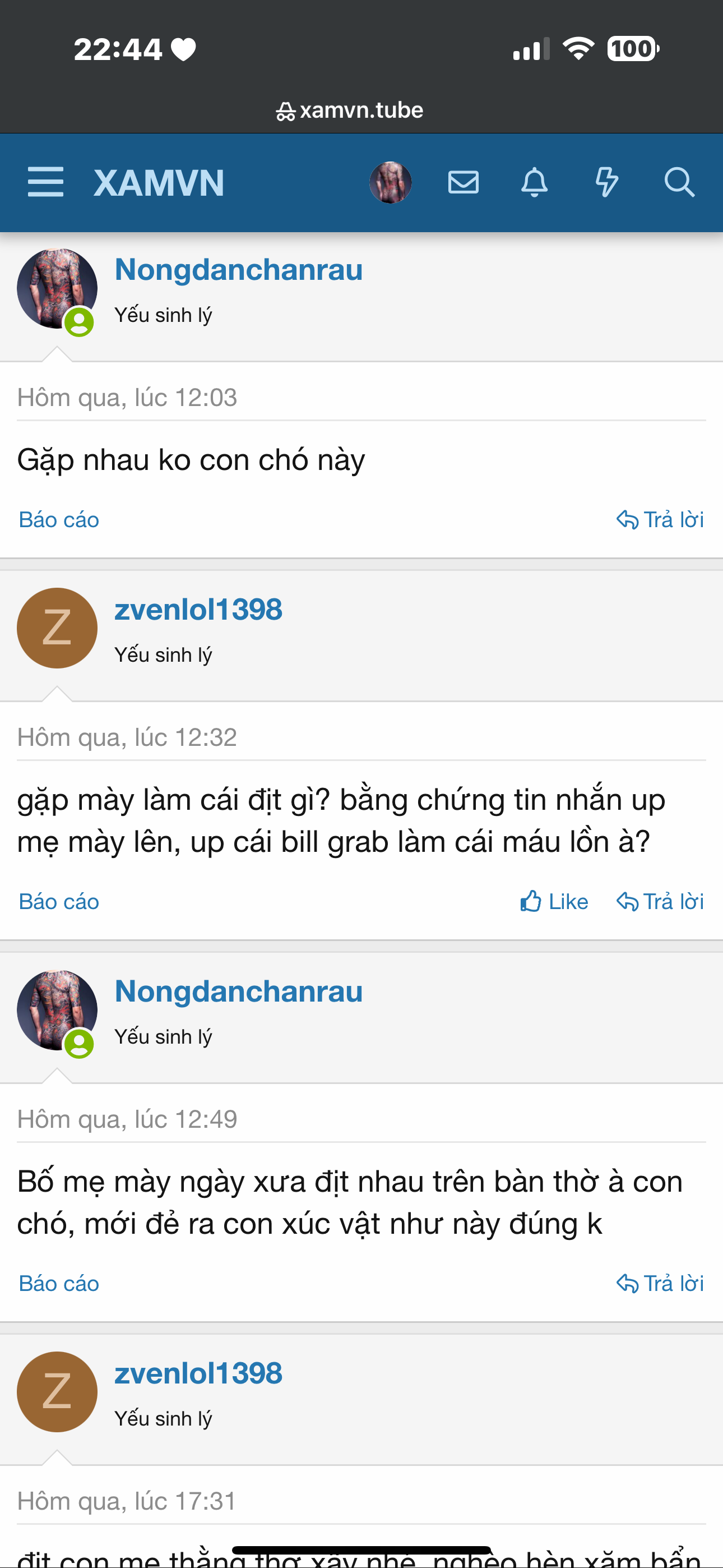The width and height of the screenshot is (723, 1568).
Task: Open forum search
Action: (x=679, y=182)
